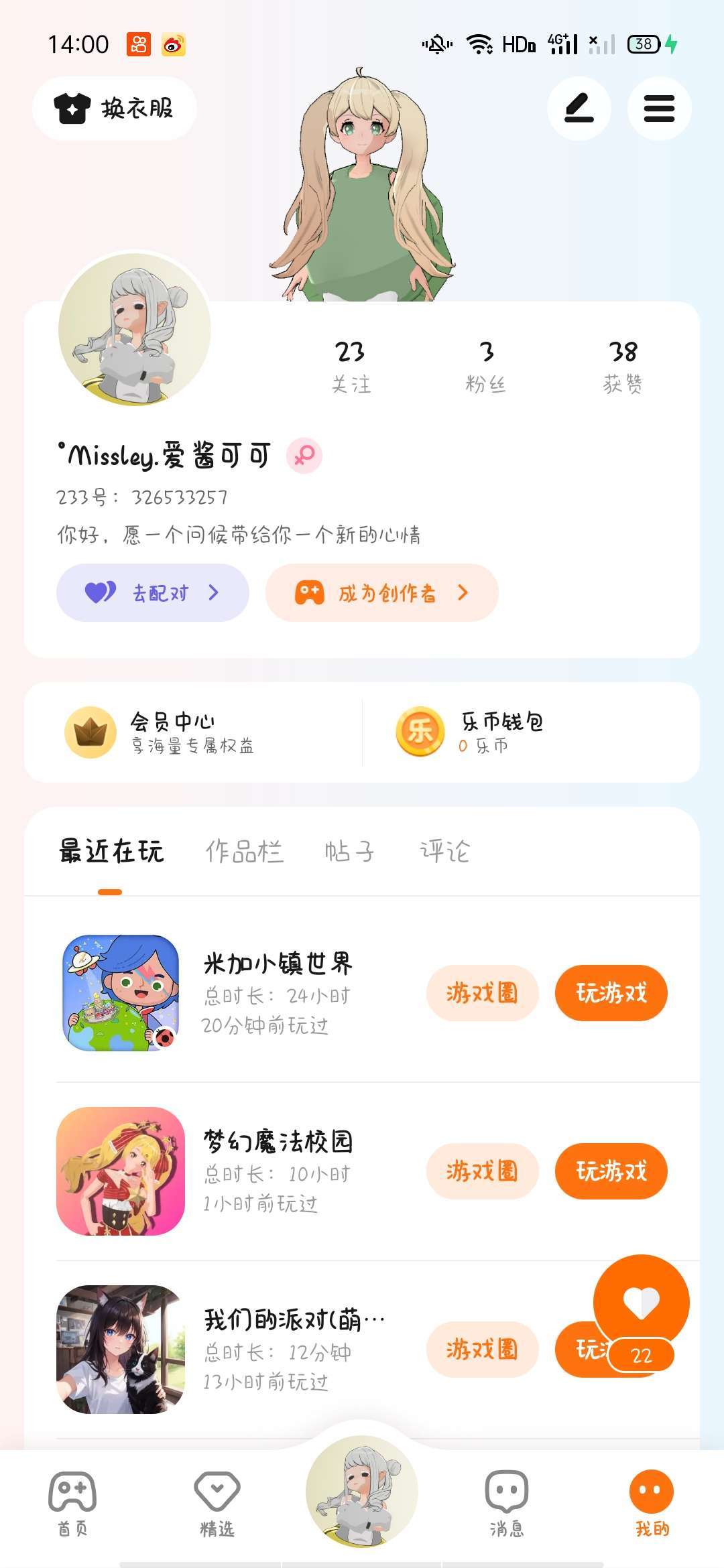Image resolution: width=724 pixels, height=1568 pixels.
Task: Tap 成为创作者 to become a creator
Action: (x=381, y=593)
